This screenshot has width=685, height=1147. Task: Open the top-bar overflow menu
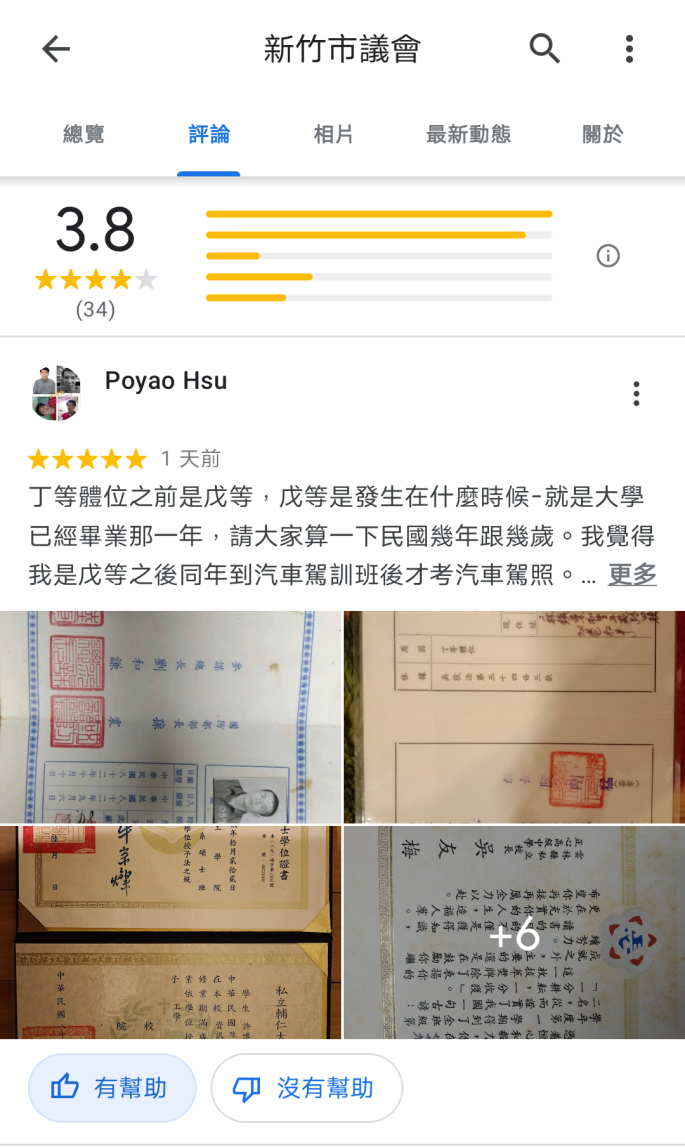point(629,49)
